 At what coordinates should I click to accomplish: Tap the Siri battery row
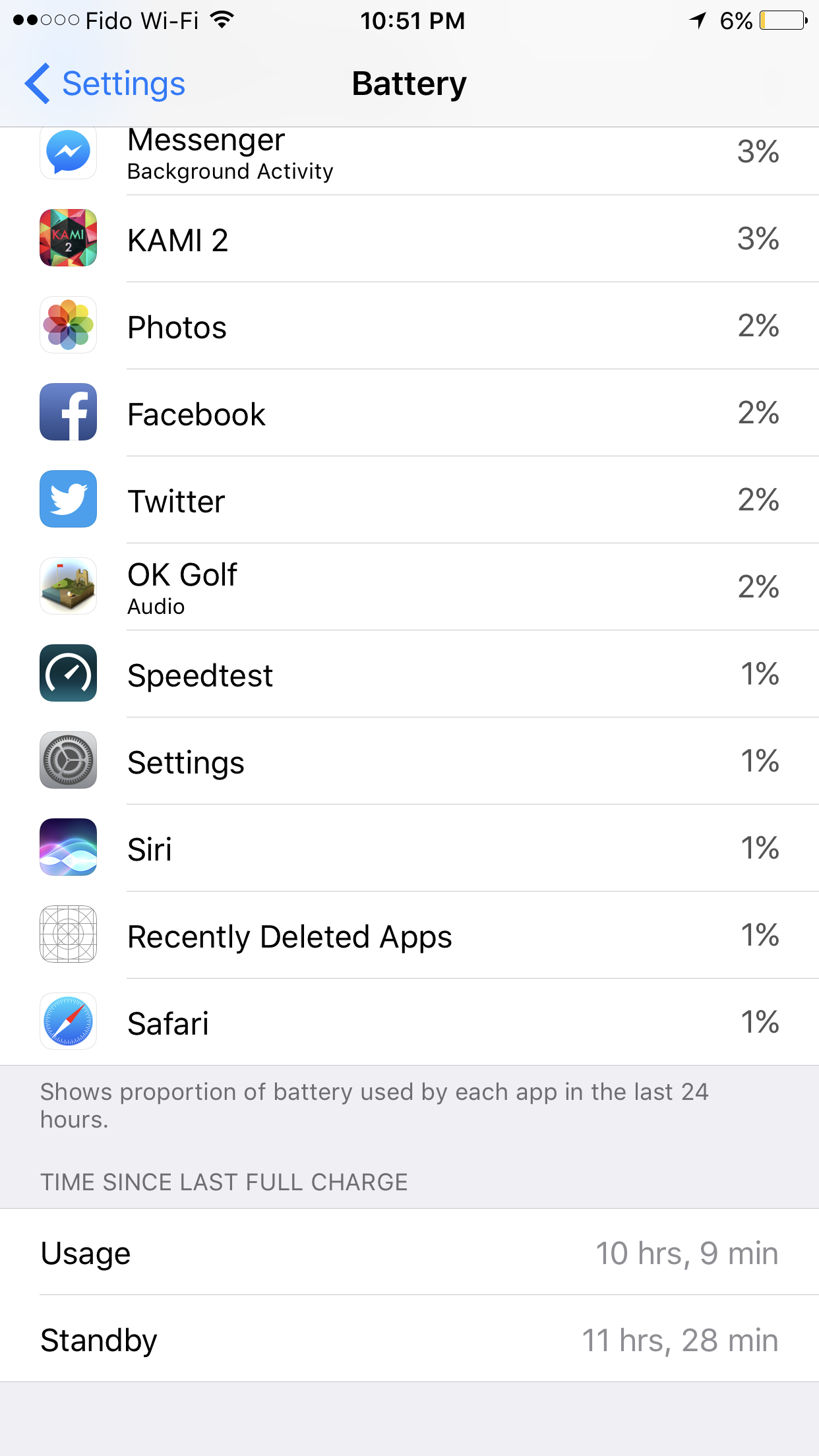coord(409,848)
